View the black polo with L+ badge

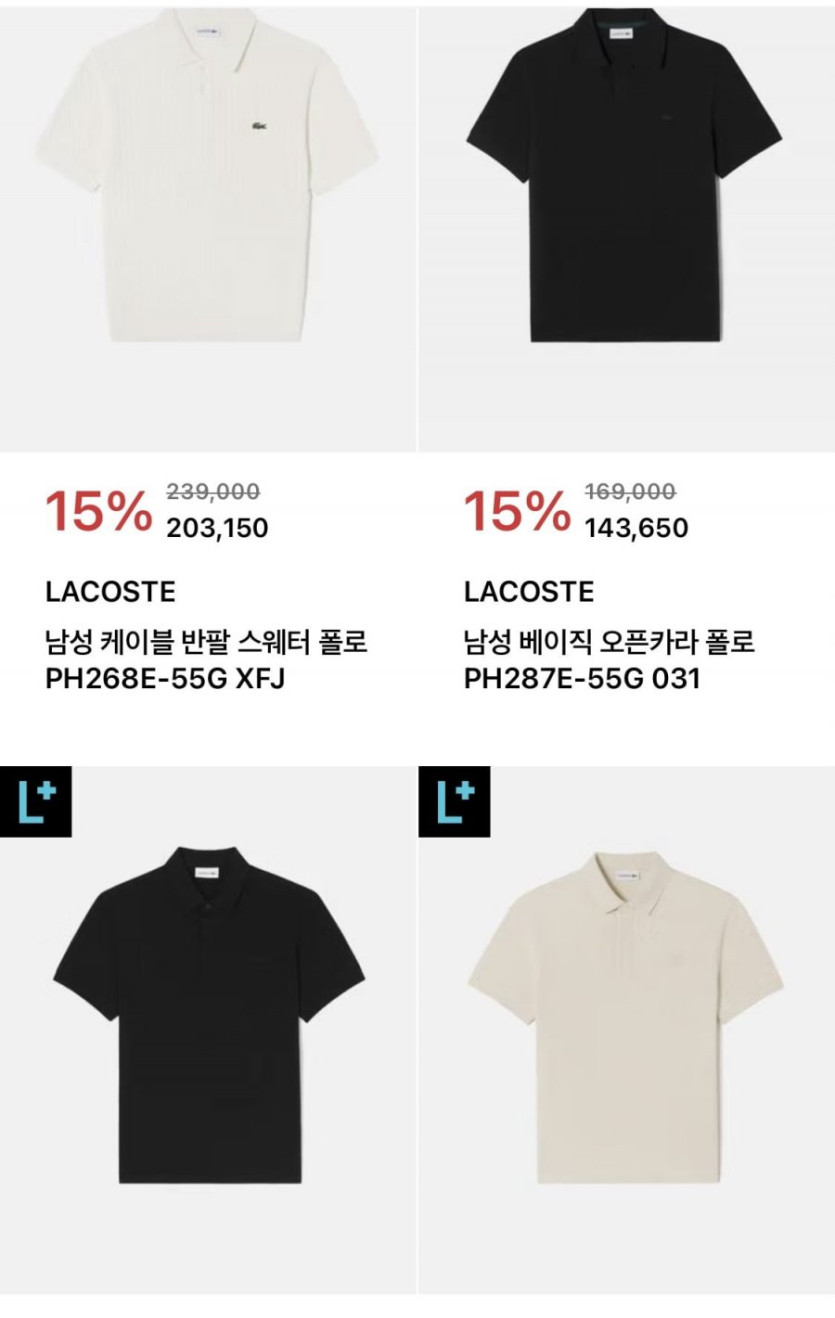[208, 1030]
